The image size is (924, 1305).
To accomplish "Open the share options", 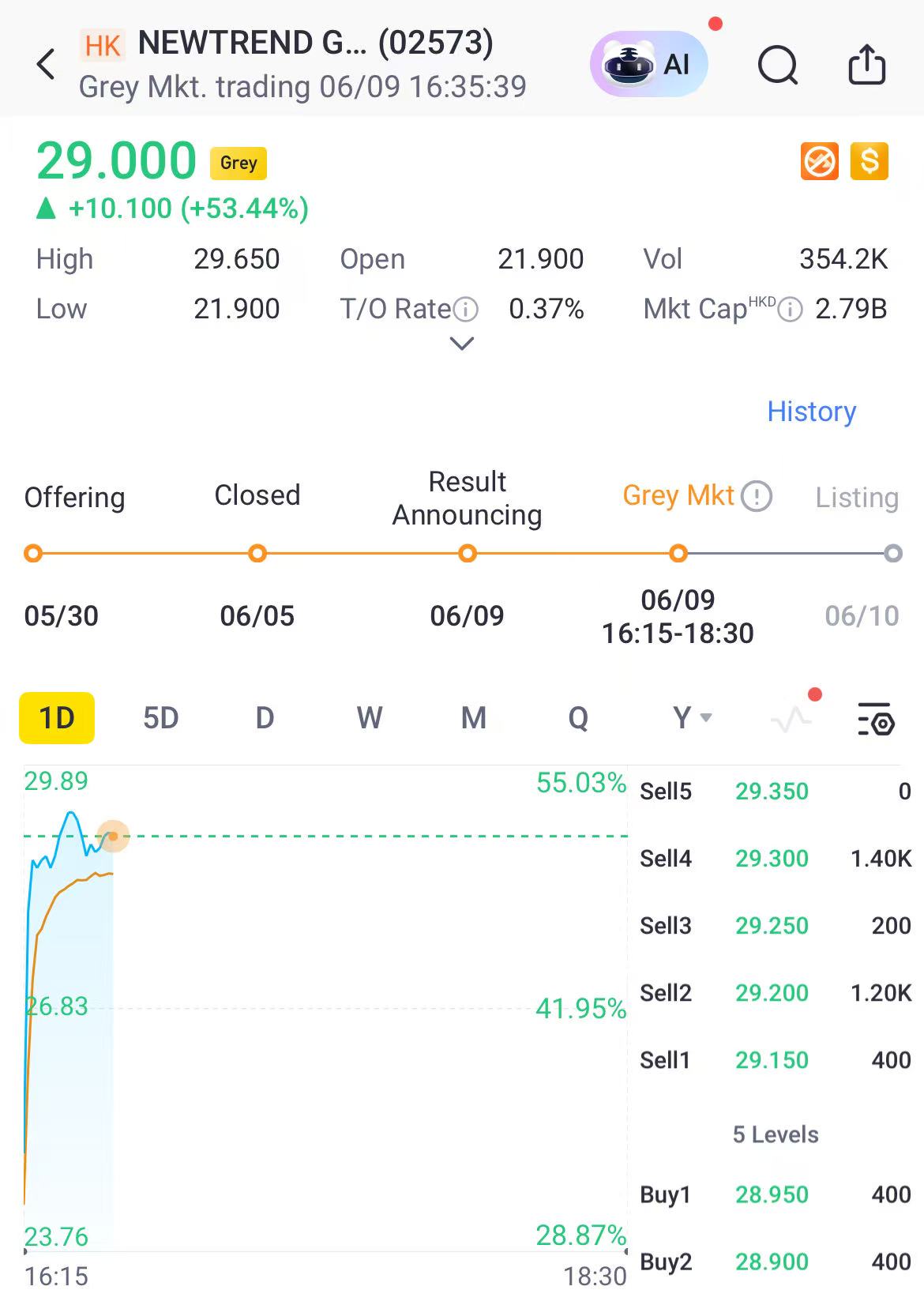I will click(867, 63).
